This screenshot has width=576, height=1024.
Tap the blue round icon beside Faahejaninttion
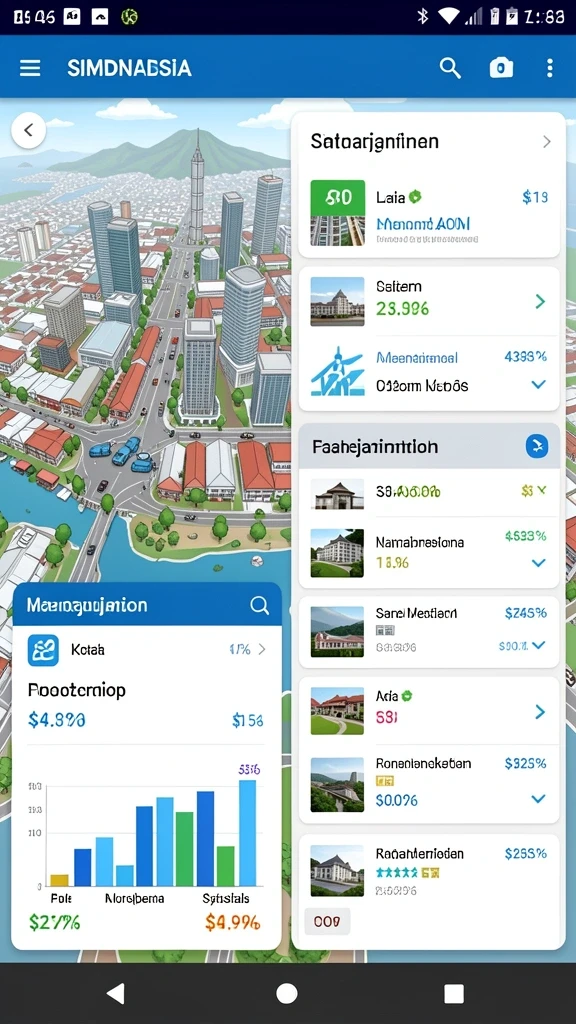click(537, 446)
